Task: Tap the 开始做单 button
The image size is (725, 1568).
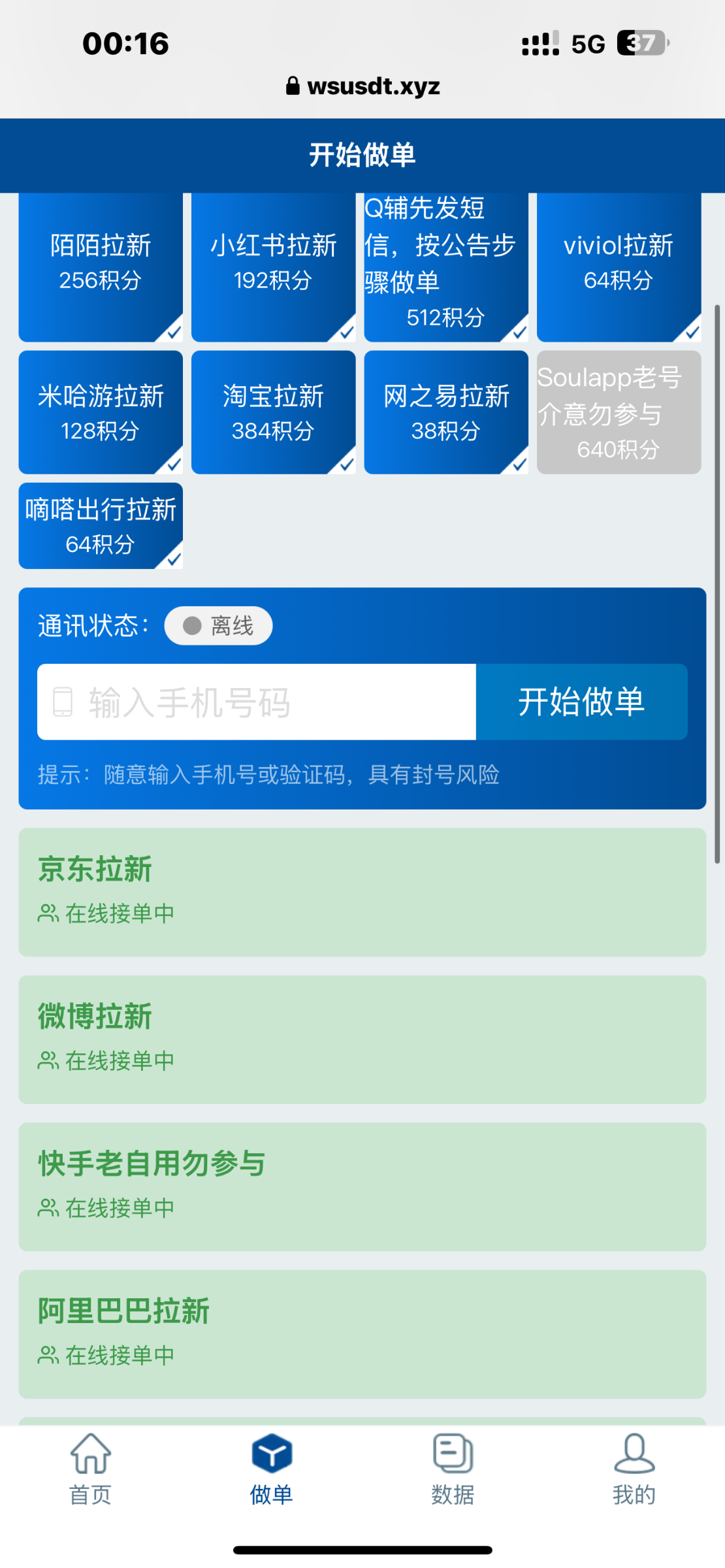Action: pyautogui.click(x=581, y=702)
